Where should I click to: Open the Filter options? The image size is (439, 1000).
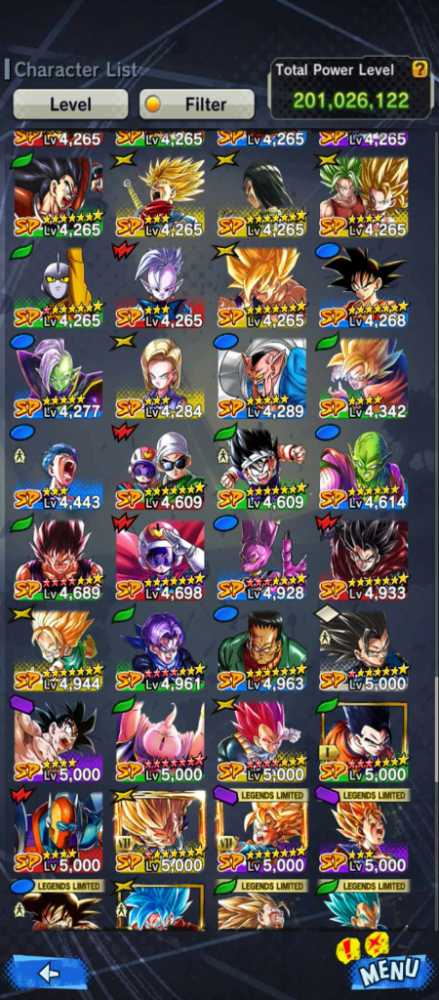[197, 104]
